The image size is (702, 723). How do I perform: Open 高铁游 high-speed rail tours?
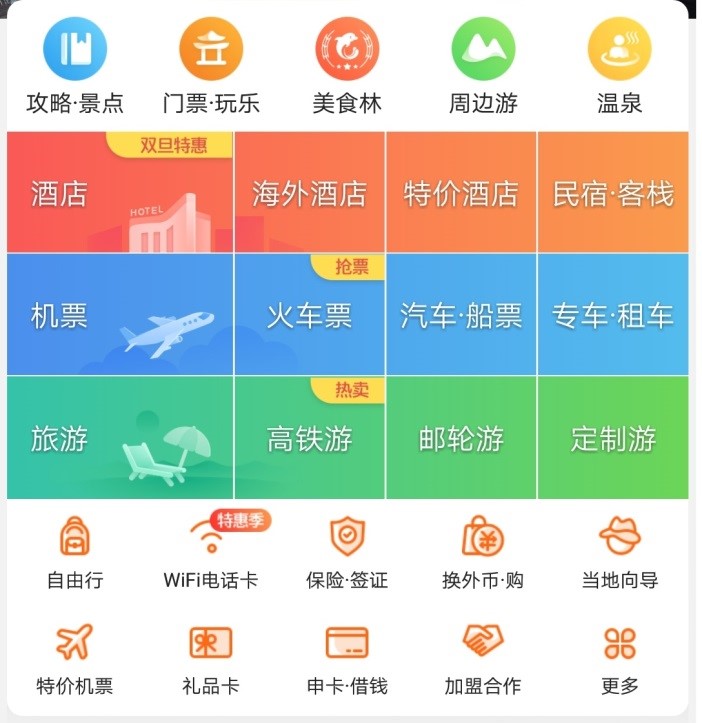(x=310, y=438)
